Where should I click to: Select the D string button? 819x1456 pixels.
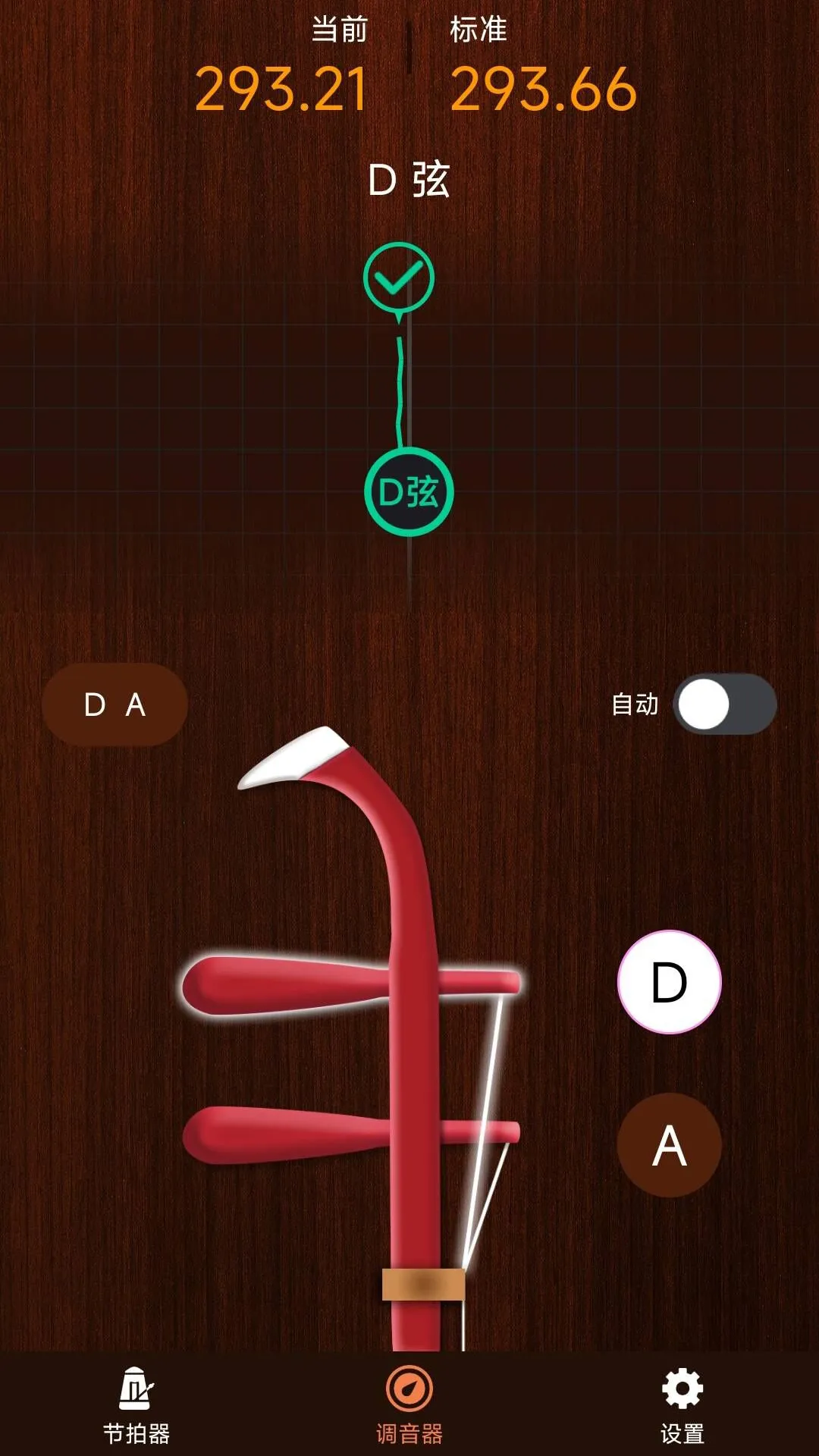[x=669, y=982]
